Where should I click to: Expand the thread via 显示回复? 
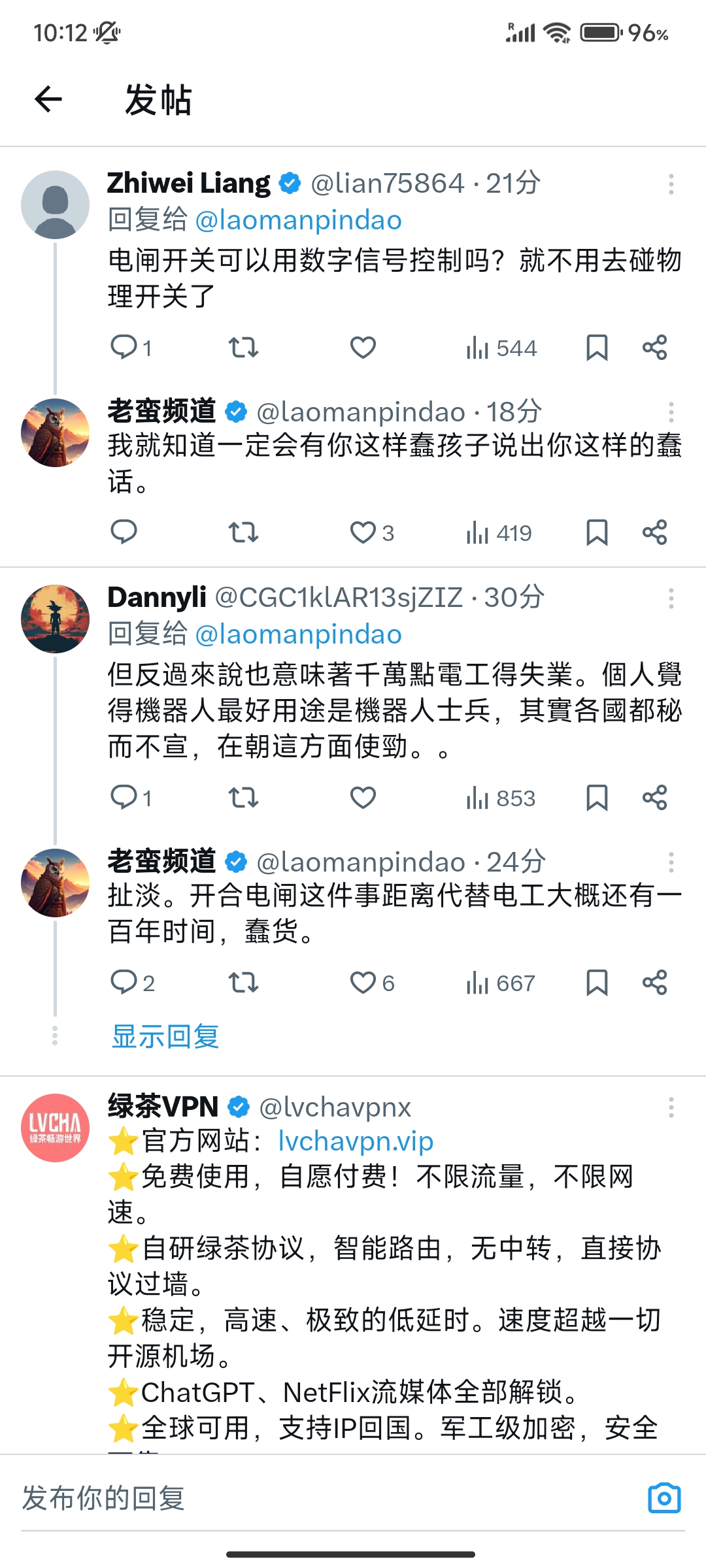(165, 1036)
